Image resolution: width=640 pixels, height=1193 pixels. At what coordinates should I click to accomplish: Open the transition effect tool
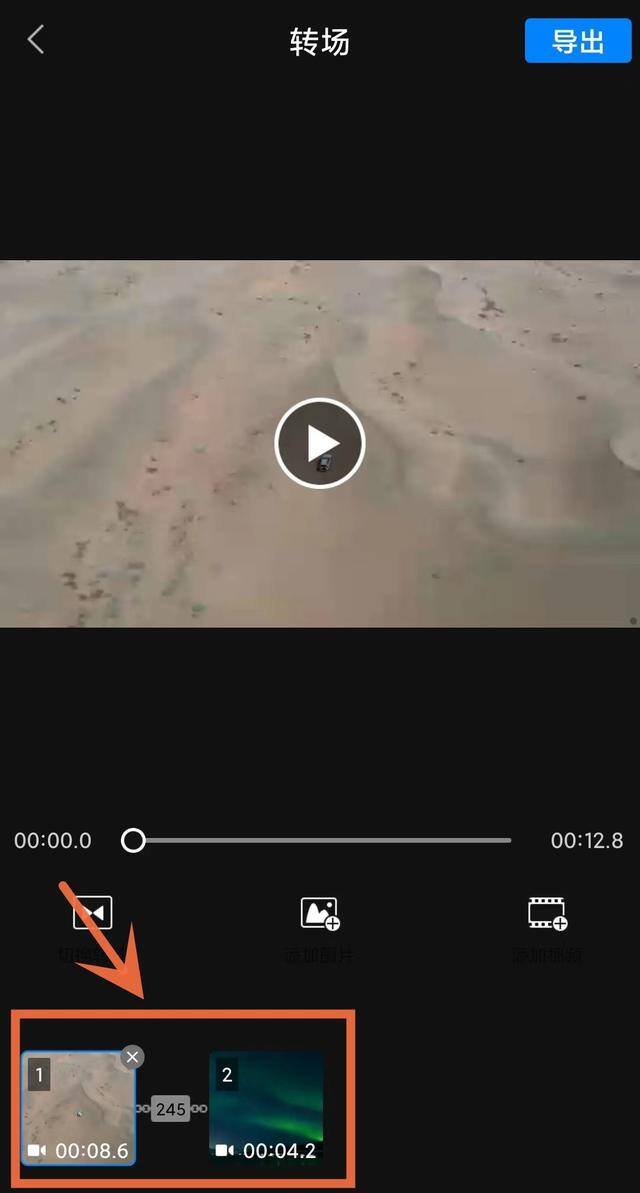[x=92, y=915]
